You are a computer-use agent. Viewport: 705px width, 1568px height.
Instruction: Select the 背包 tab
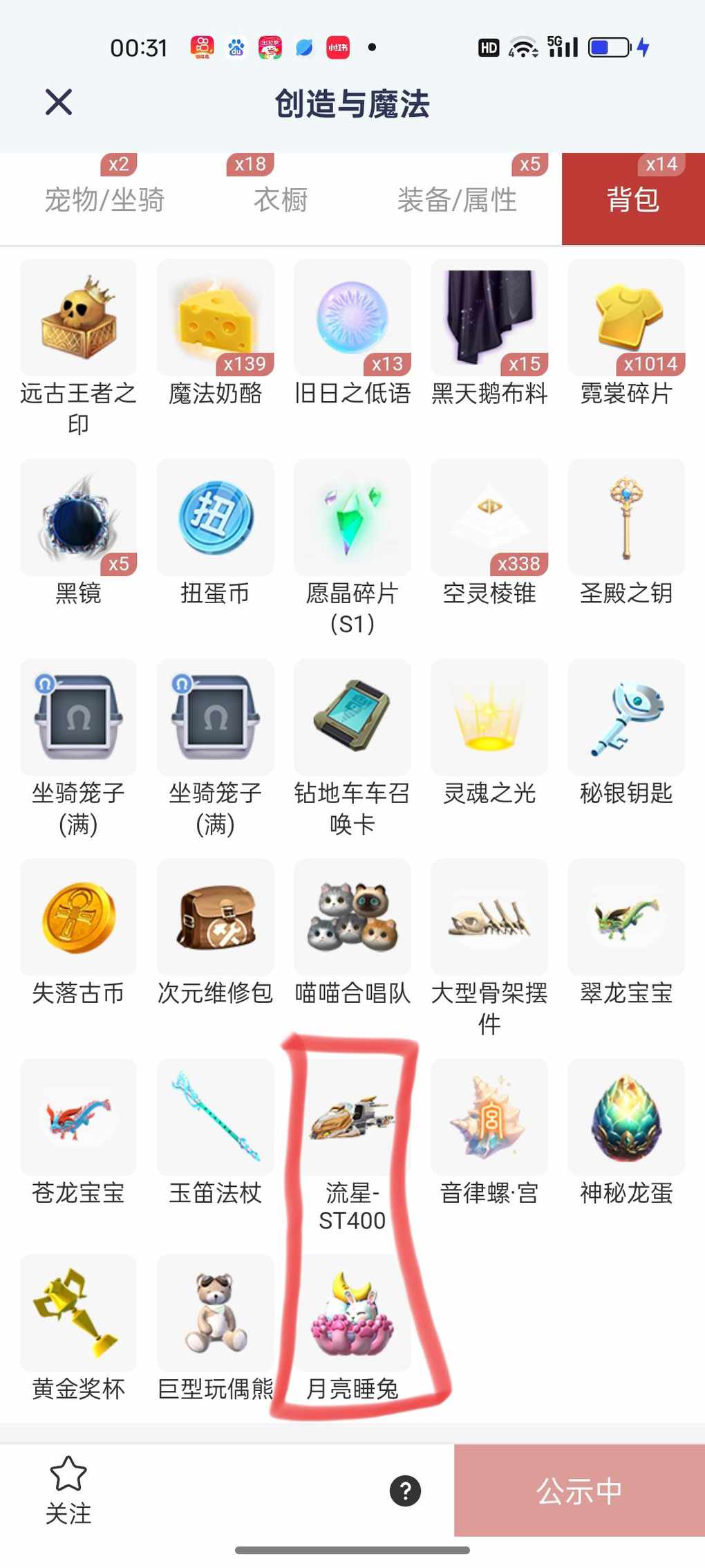click(633, 200)
